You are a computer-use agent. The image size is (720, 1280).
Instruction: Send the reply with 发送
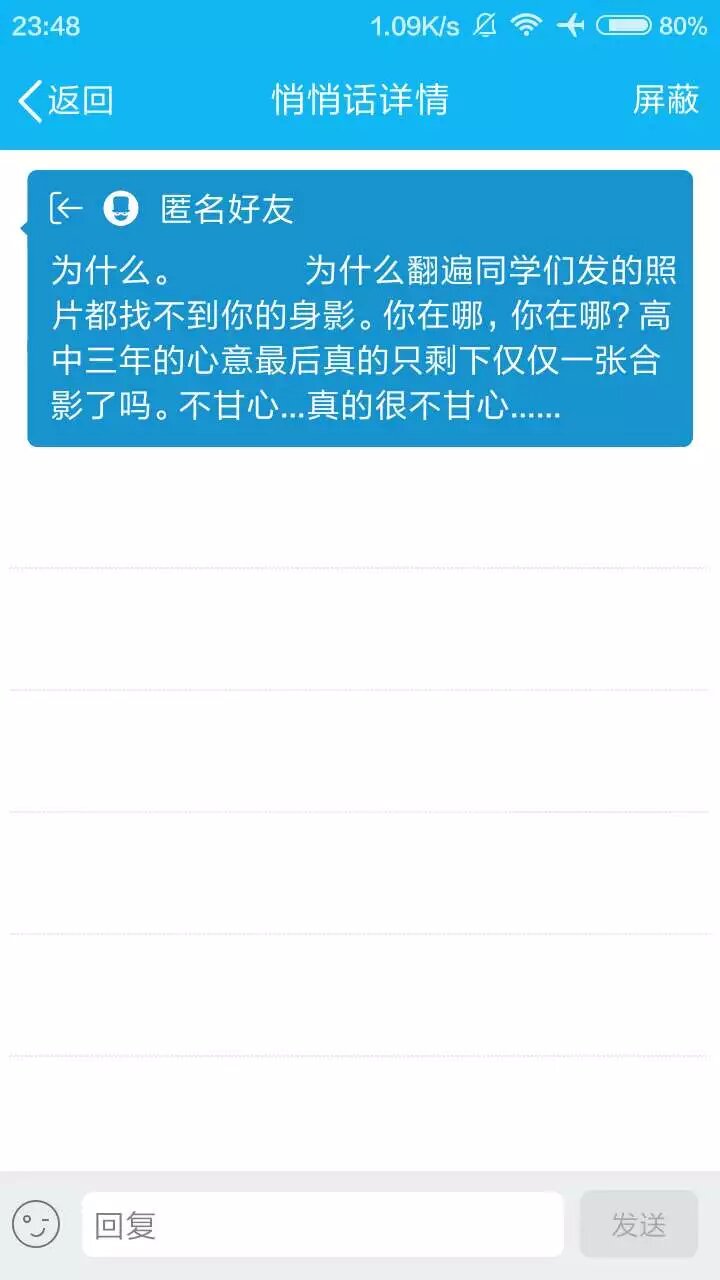[x=638, y=1224]
